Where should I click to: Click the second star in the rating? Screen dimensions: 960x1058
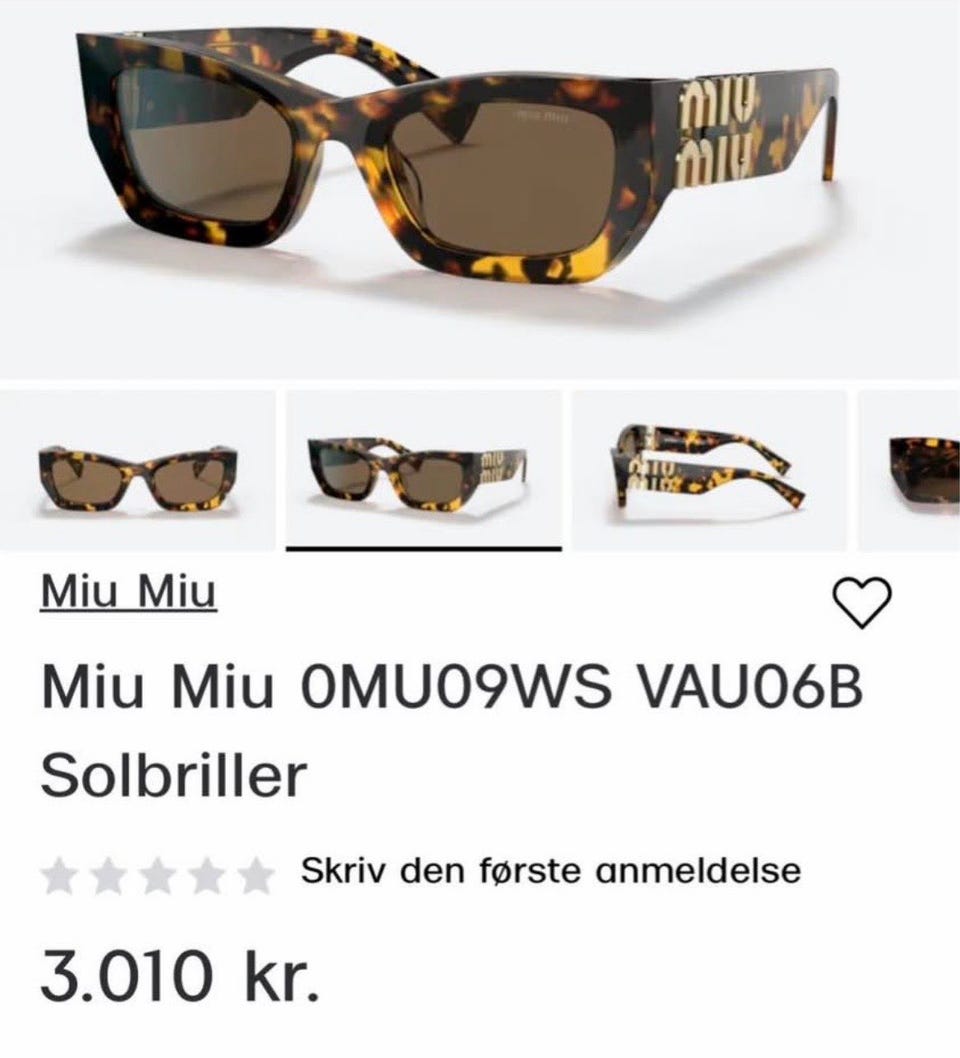(107, 873)
